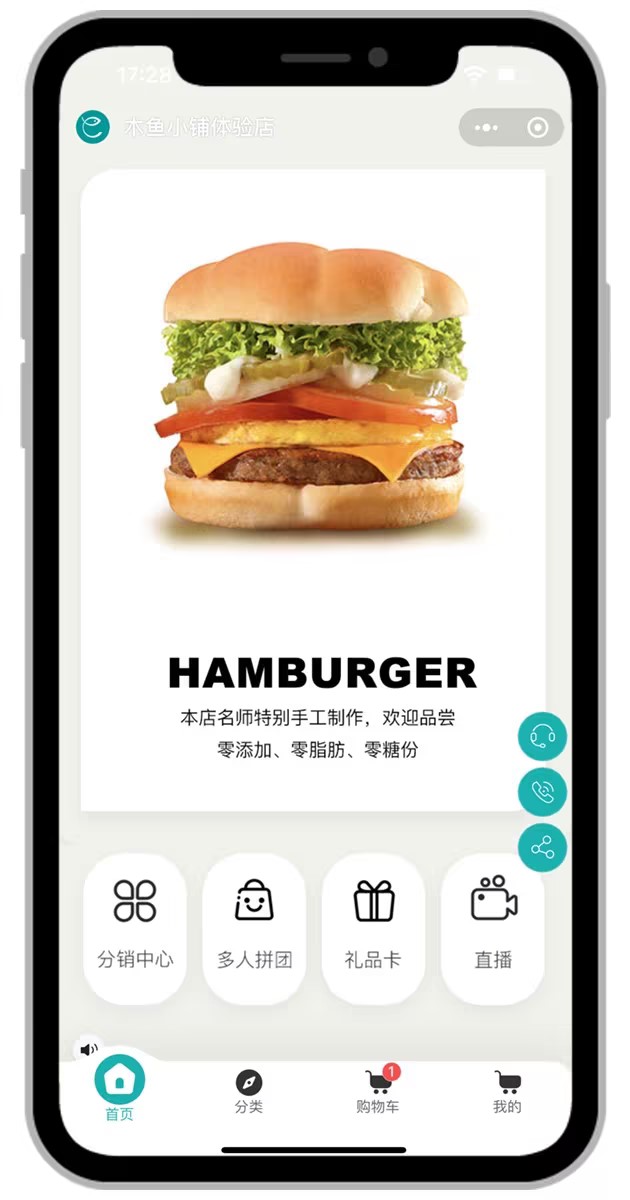Toggle the sound speaker icon

tap(89, 1049)
